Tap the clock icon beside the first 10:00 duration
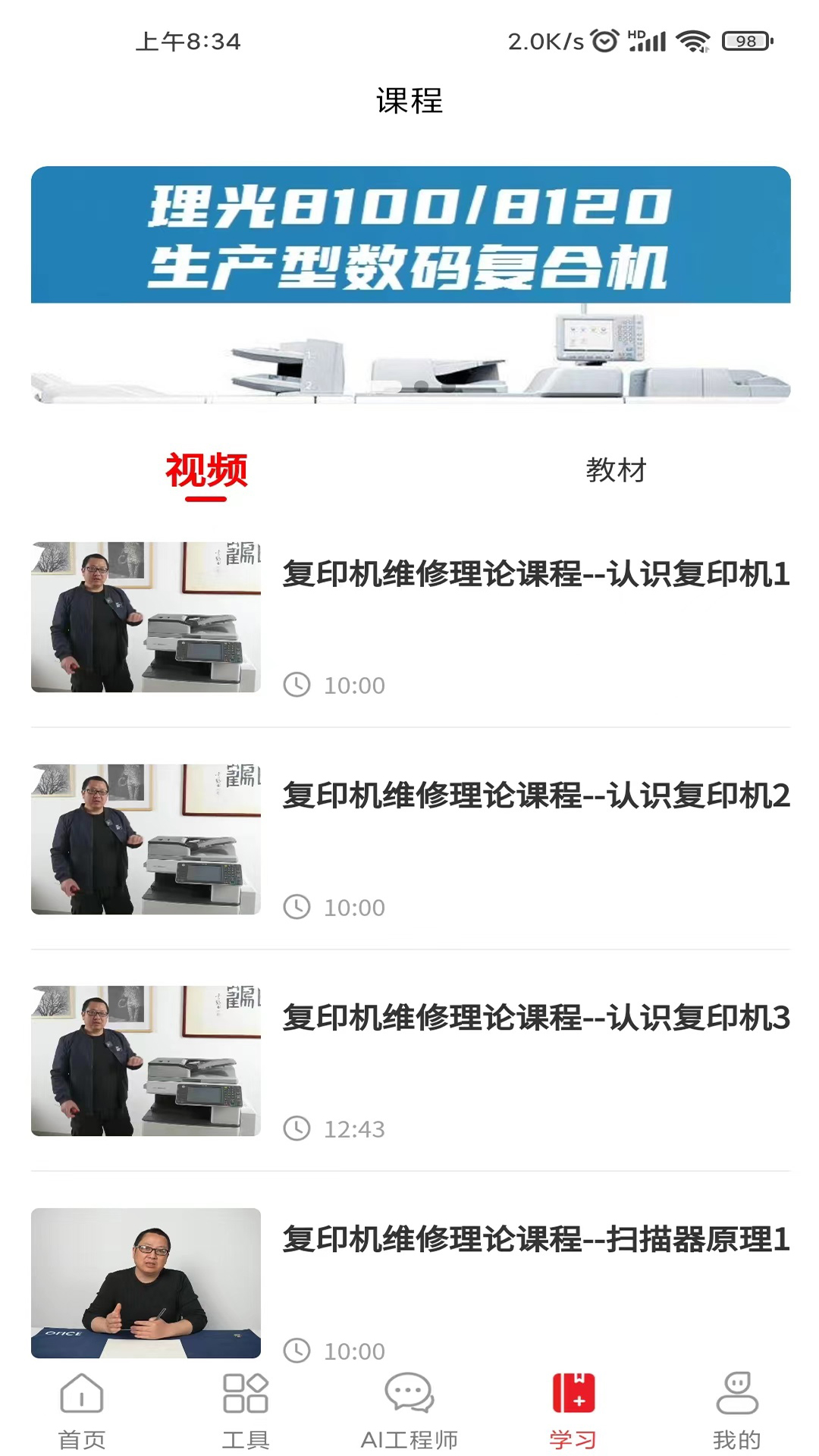The height and width of the screenshot is (1456, 819). click(x=297, y=684)
